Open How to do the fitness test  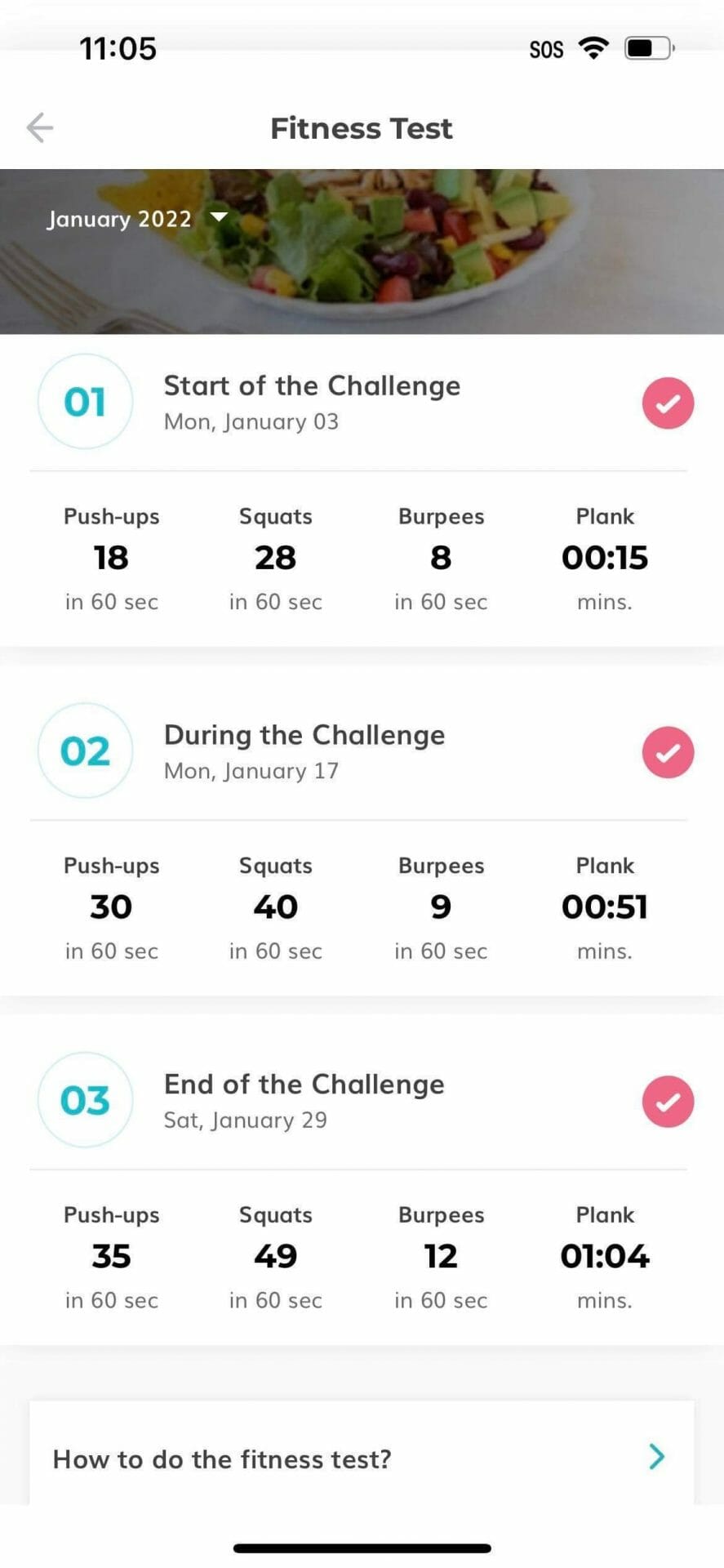click(362, 1458)
